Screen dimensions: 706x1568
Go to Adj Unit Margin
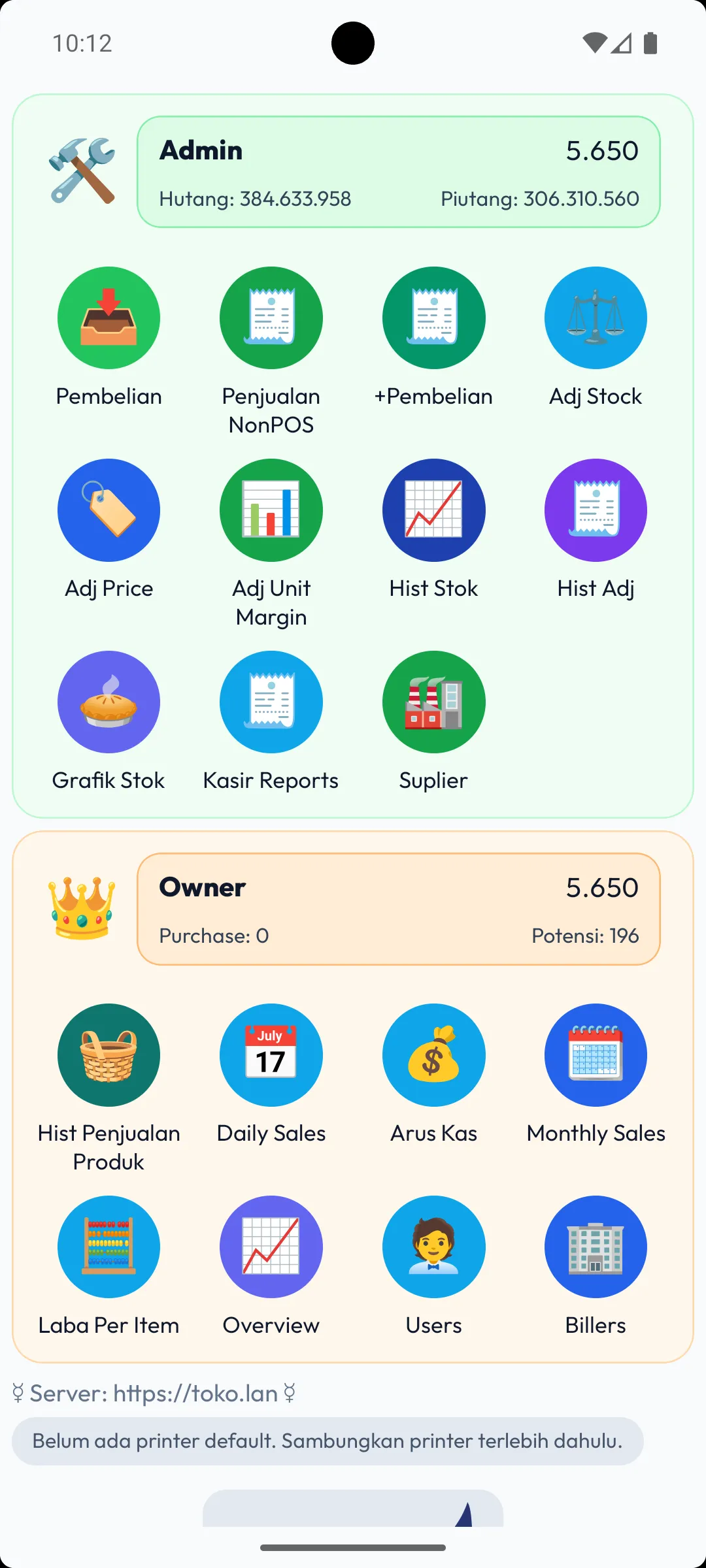(271, 510)
